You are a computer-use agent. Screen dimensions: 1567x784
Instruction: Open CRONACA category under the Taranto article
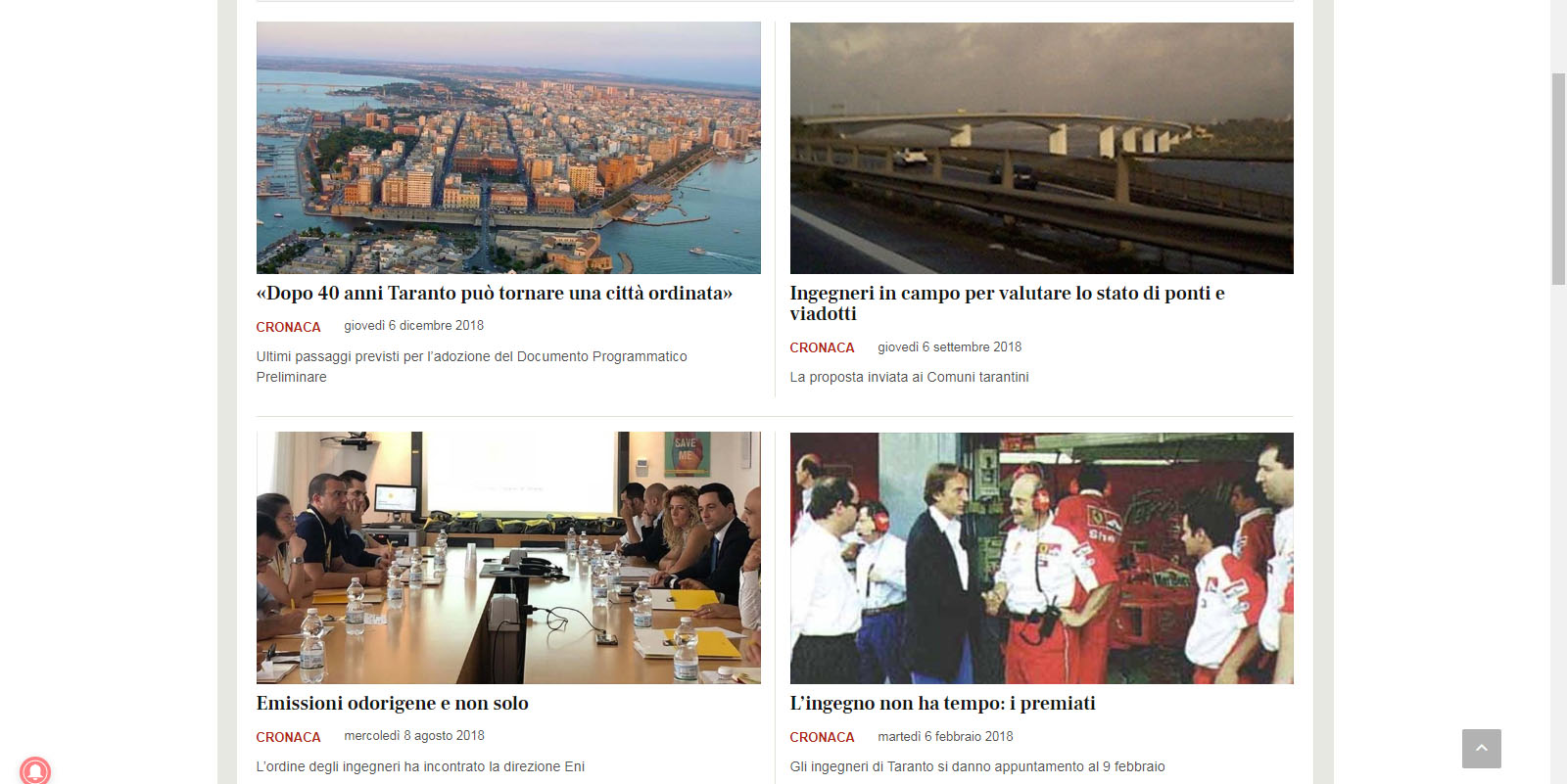(288, 327)
